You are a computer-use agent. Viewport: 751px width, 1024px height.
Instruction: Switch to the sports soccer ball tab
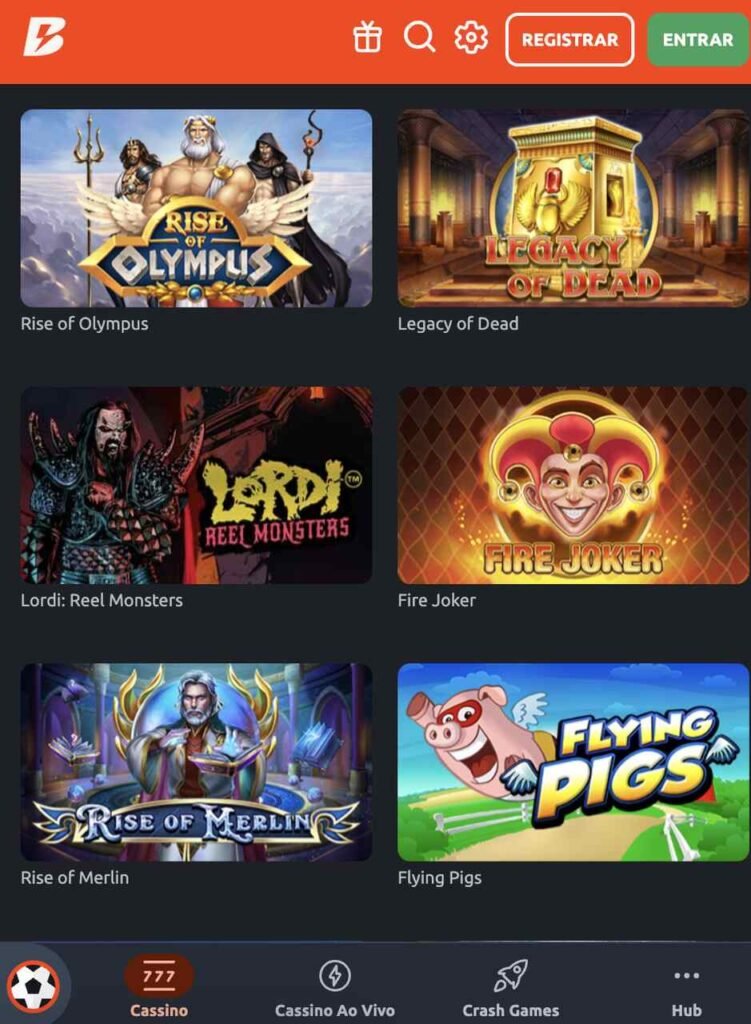(33, 985)
